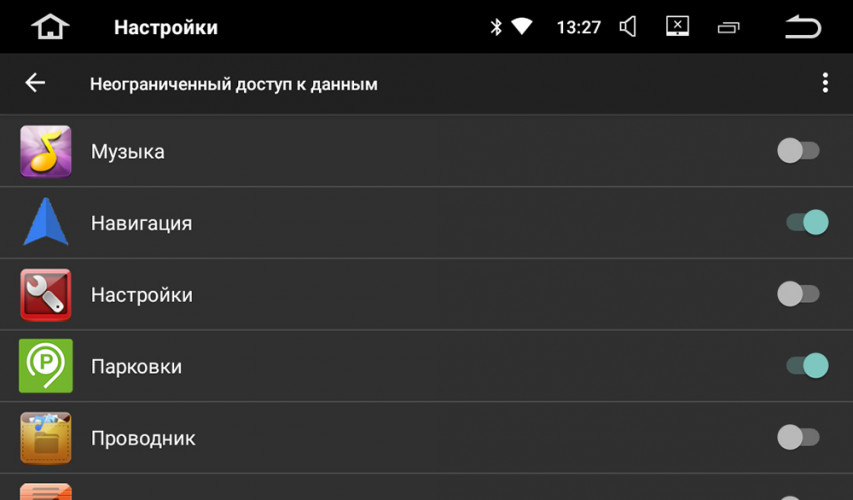853x500 pixels.
Task: Tap the home button in top bar
Action: [x=49, y=27]
